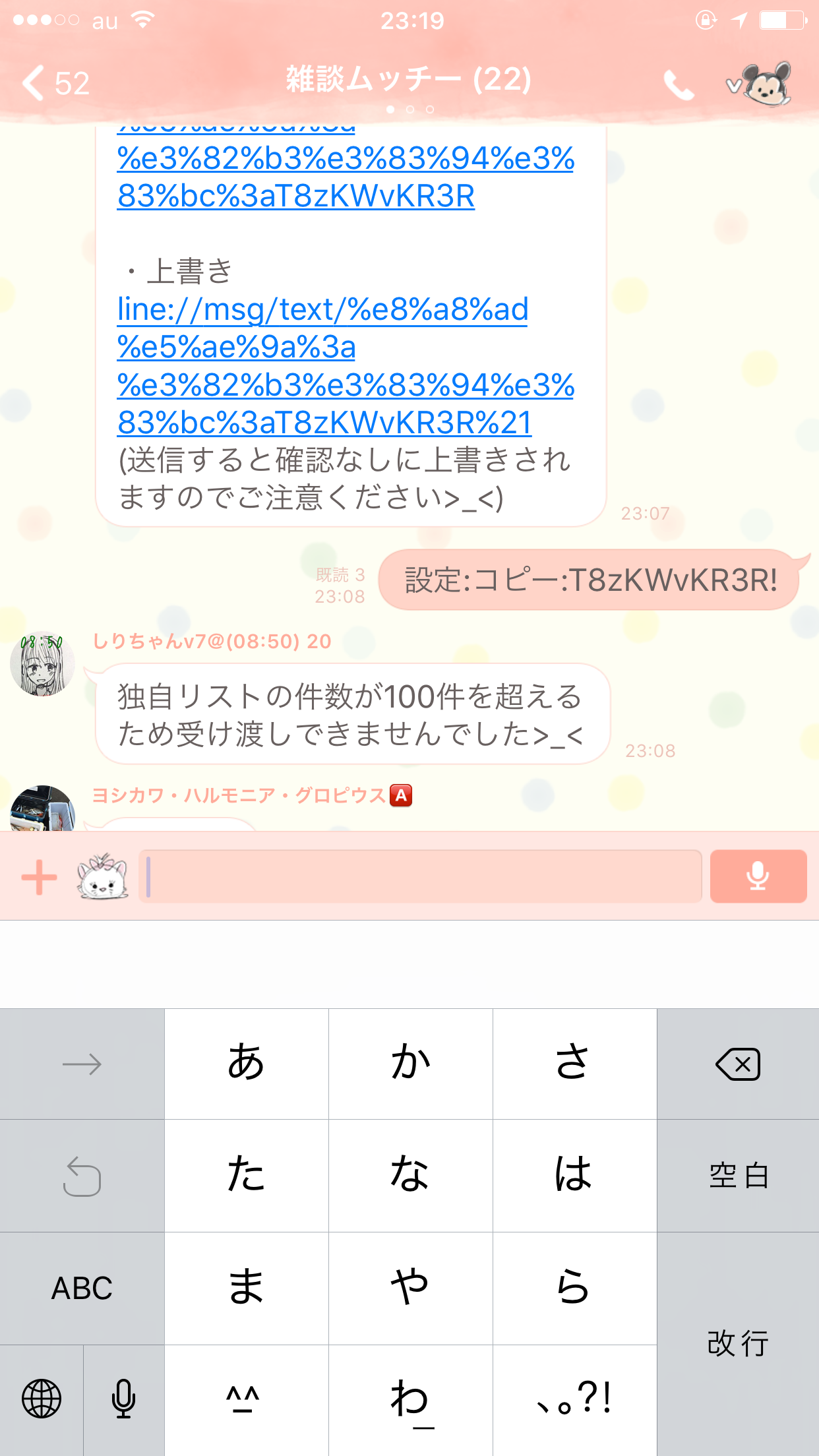Viewport: 819px width, 1456px height.
Task: Tap the 空白 space key
Action: point(738,1176)
